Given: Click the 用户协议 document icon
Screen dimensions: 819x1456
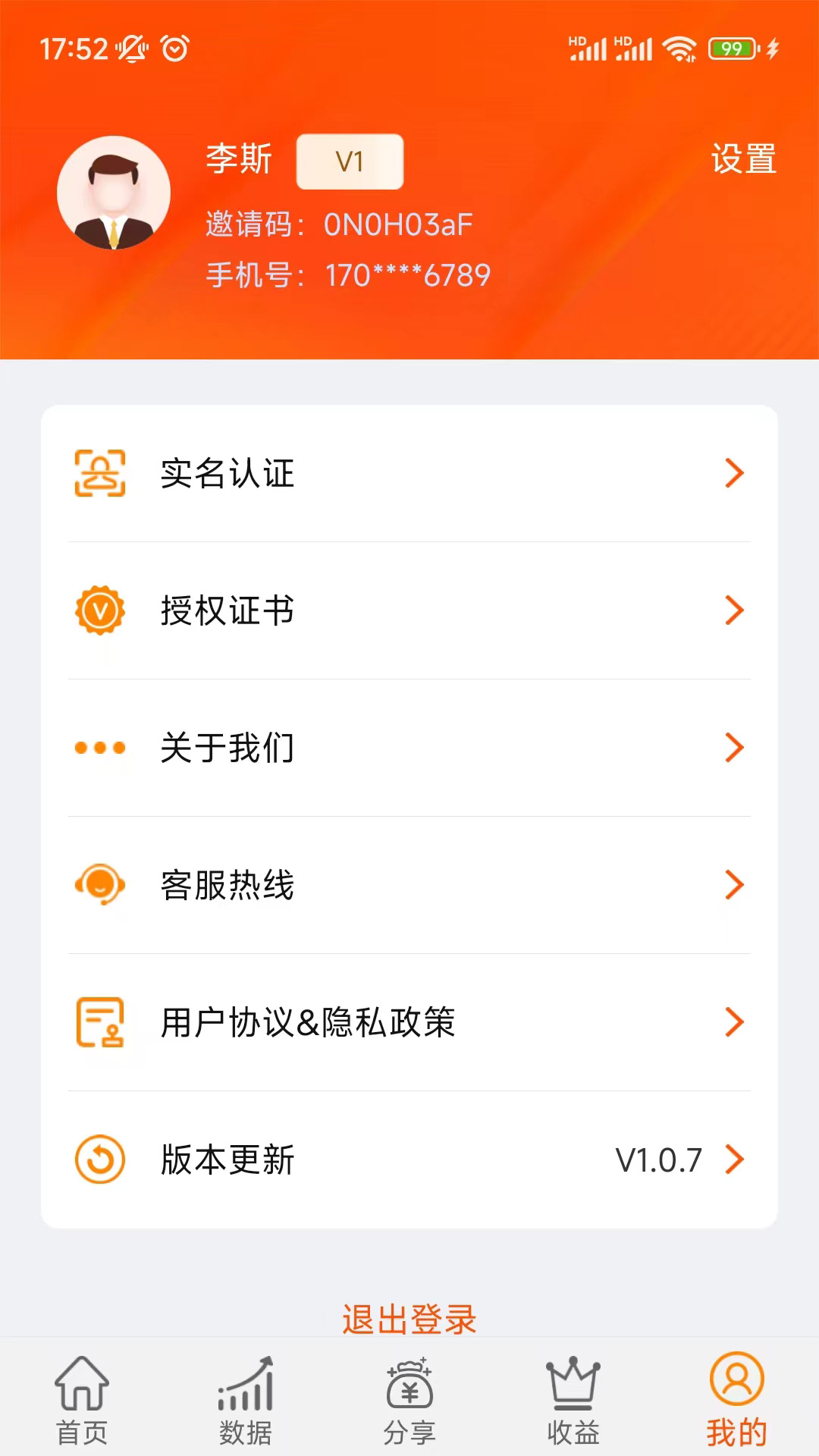Looking at the screenshot, I should (x=99, y=1022).
